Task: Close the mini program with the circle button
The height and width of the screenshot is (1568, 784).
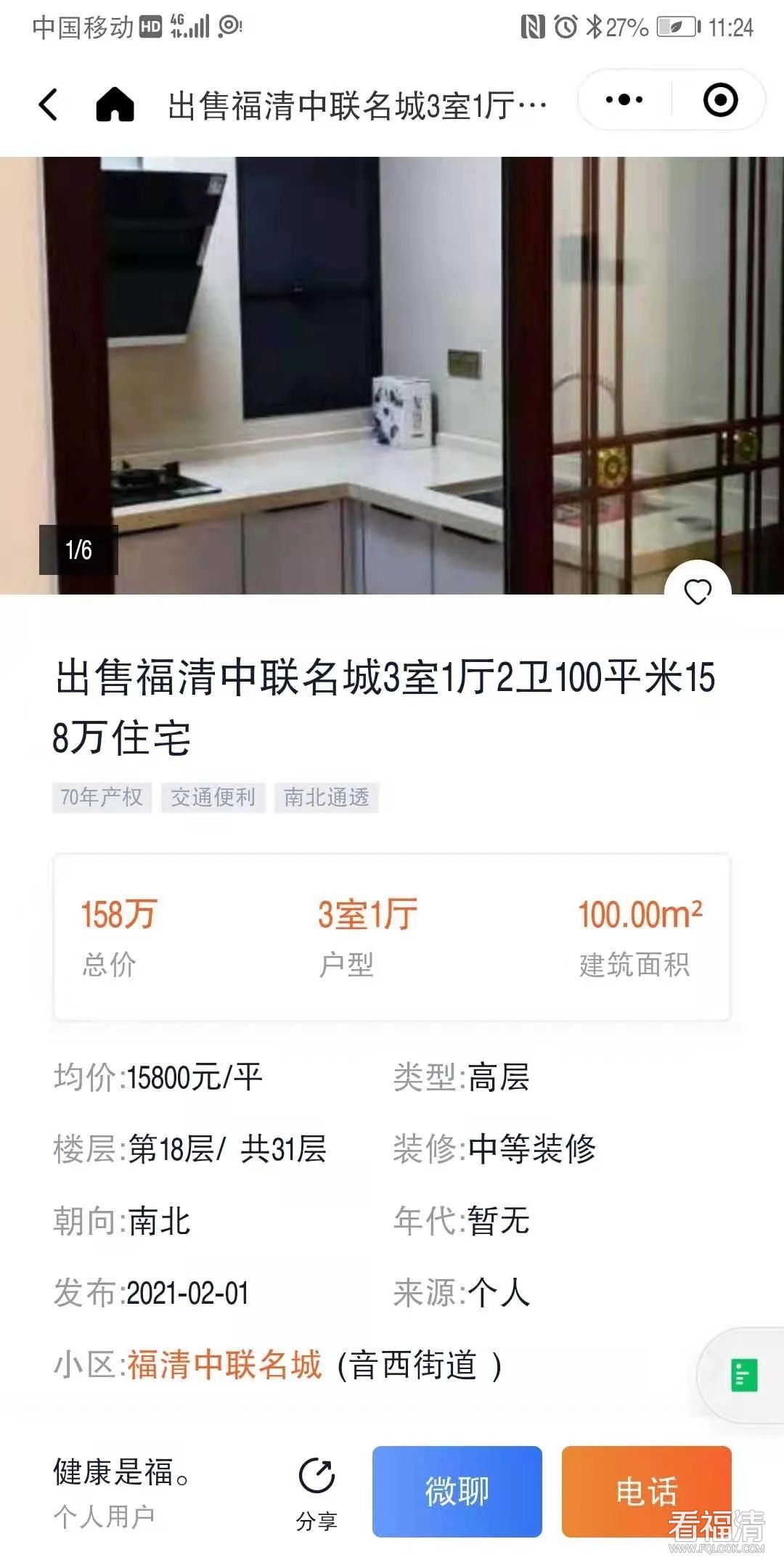Action: point(720,100)
